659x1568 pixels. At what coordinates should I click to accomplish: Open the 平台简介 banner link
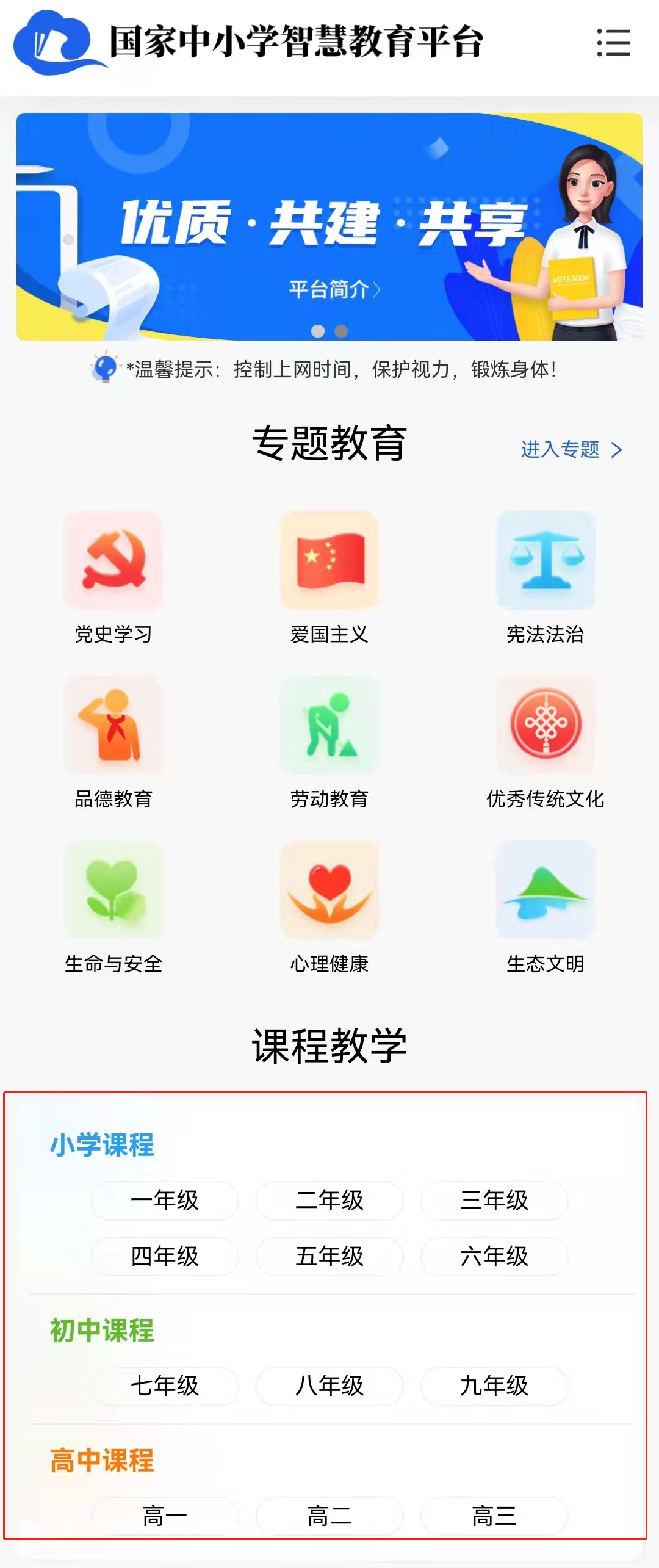coord(334,289)
